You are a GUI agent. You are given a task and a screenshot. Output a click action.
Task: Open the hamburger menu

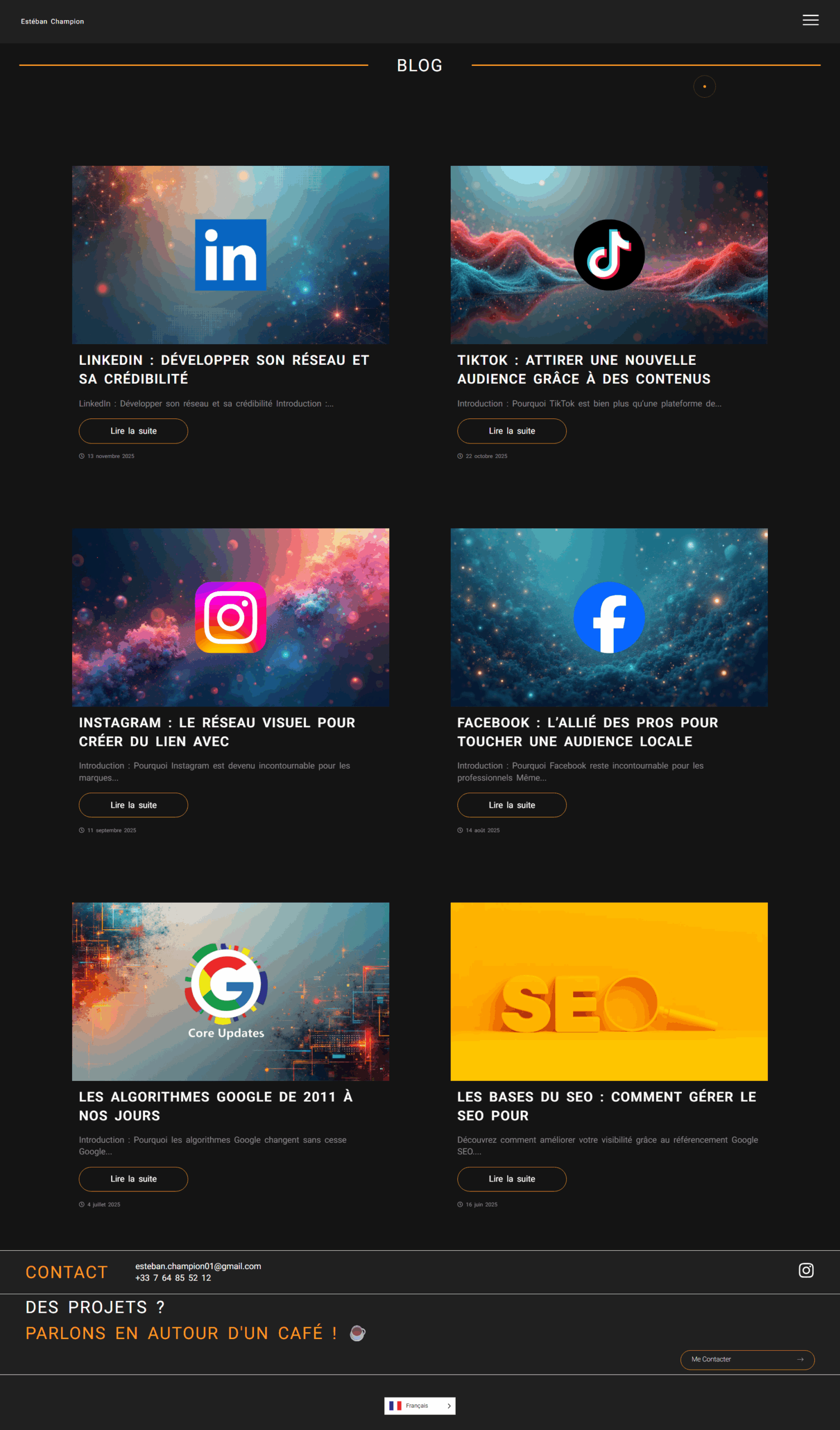coord(810,21)
